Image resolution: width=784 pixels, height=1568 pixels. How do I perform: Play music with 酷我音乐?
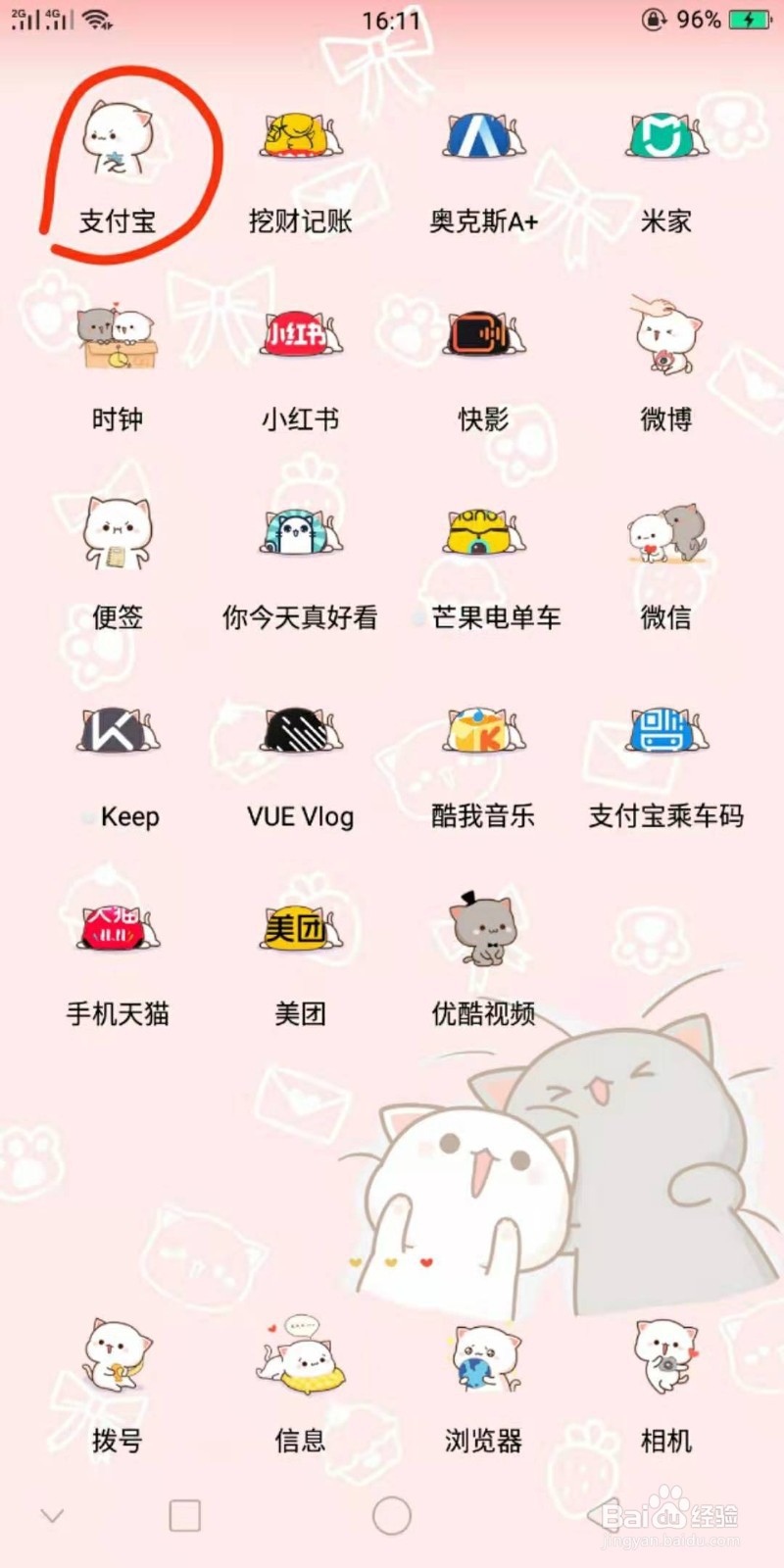tap(482, 735)
